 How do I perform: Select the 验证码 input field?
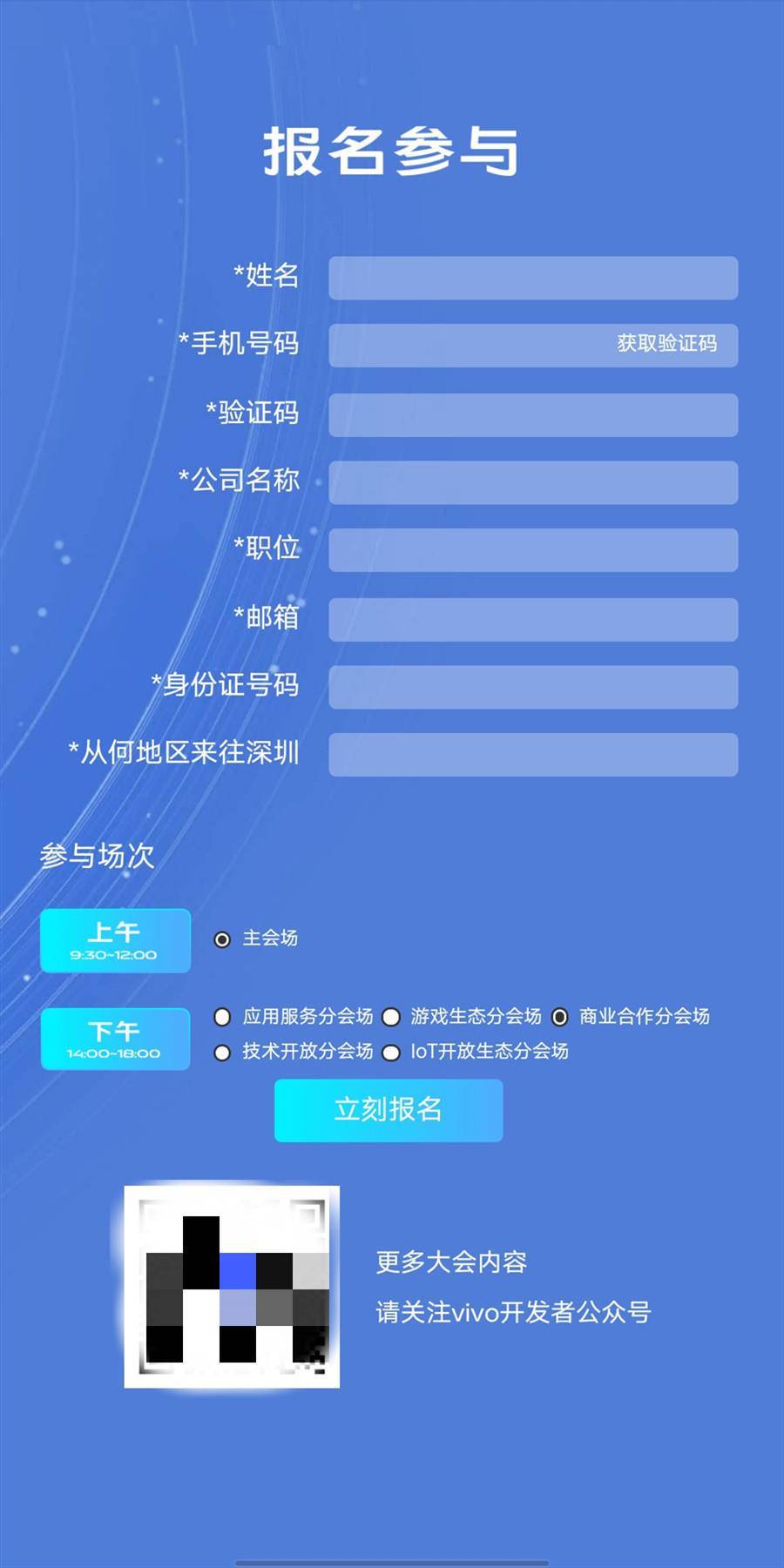click(532, 414)
